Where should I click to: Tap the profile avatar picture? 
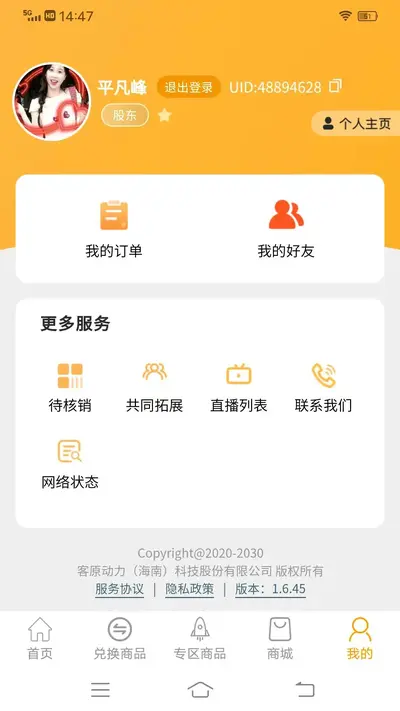click(52, 102)
